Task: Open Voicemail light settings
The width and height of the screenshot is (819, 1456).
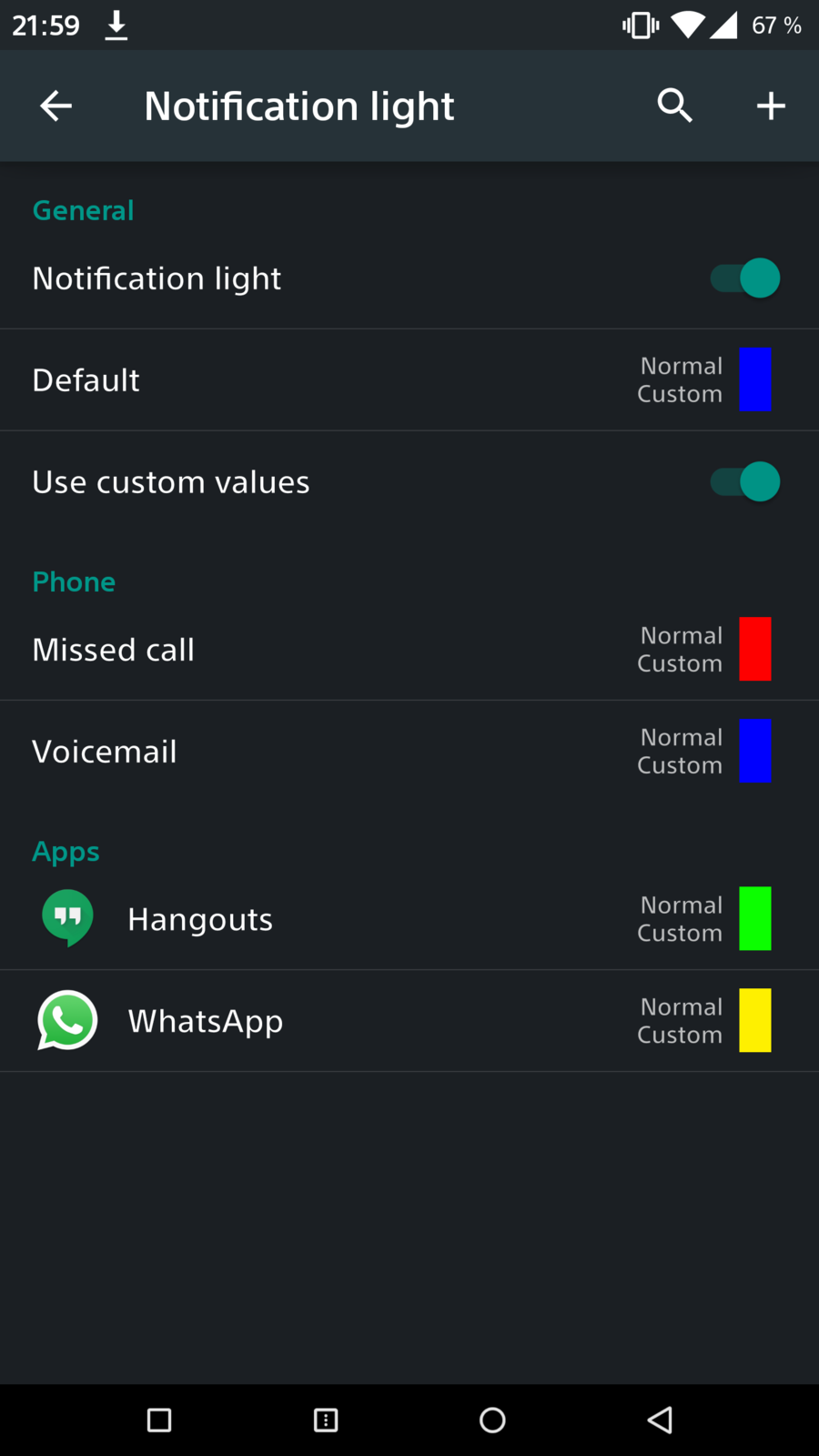Action: pos(409,752)
